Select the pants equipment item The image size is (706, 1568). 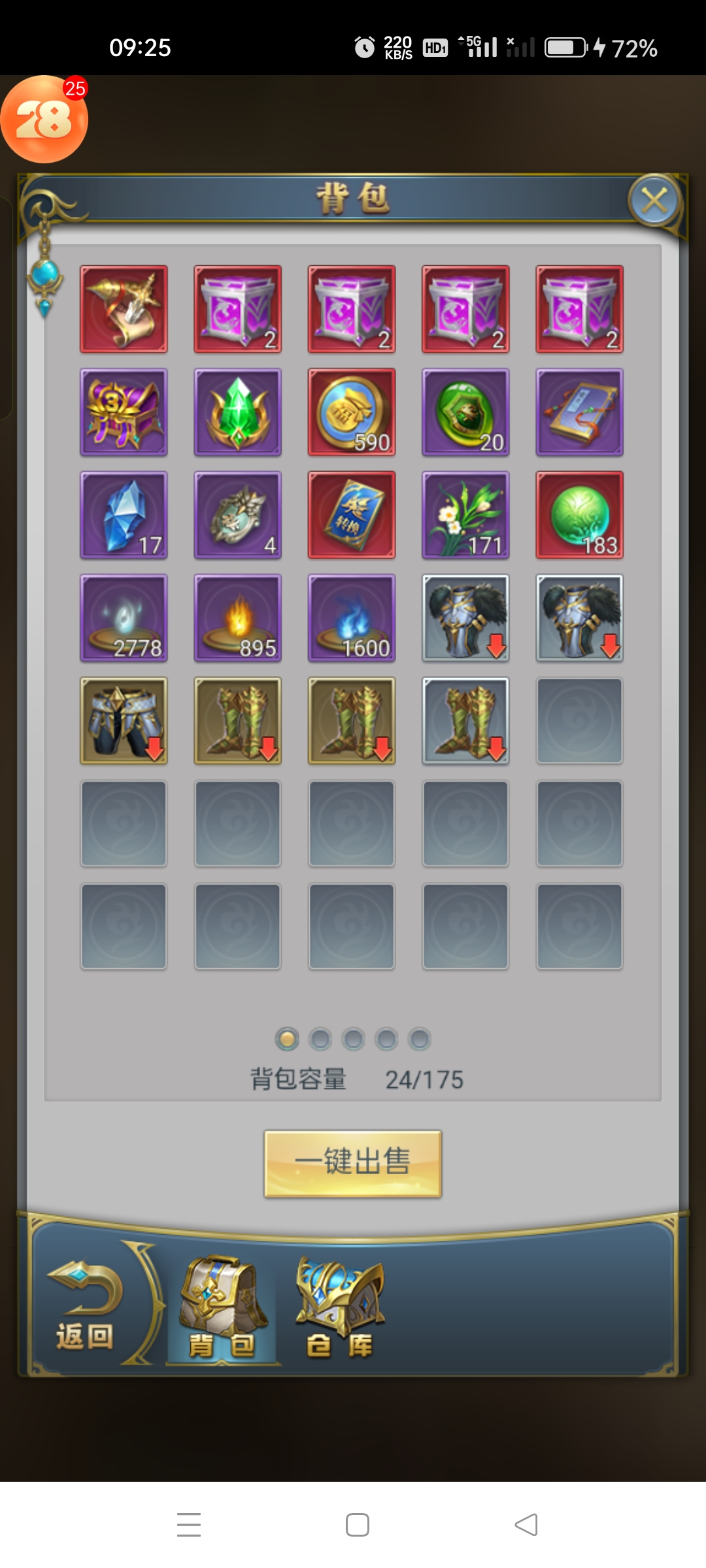pyautogui.click(x=124, y=721)
